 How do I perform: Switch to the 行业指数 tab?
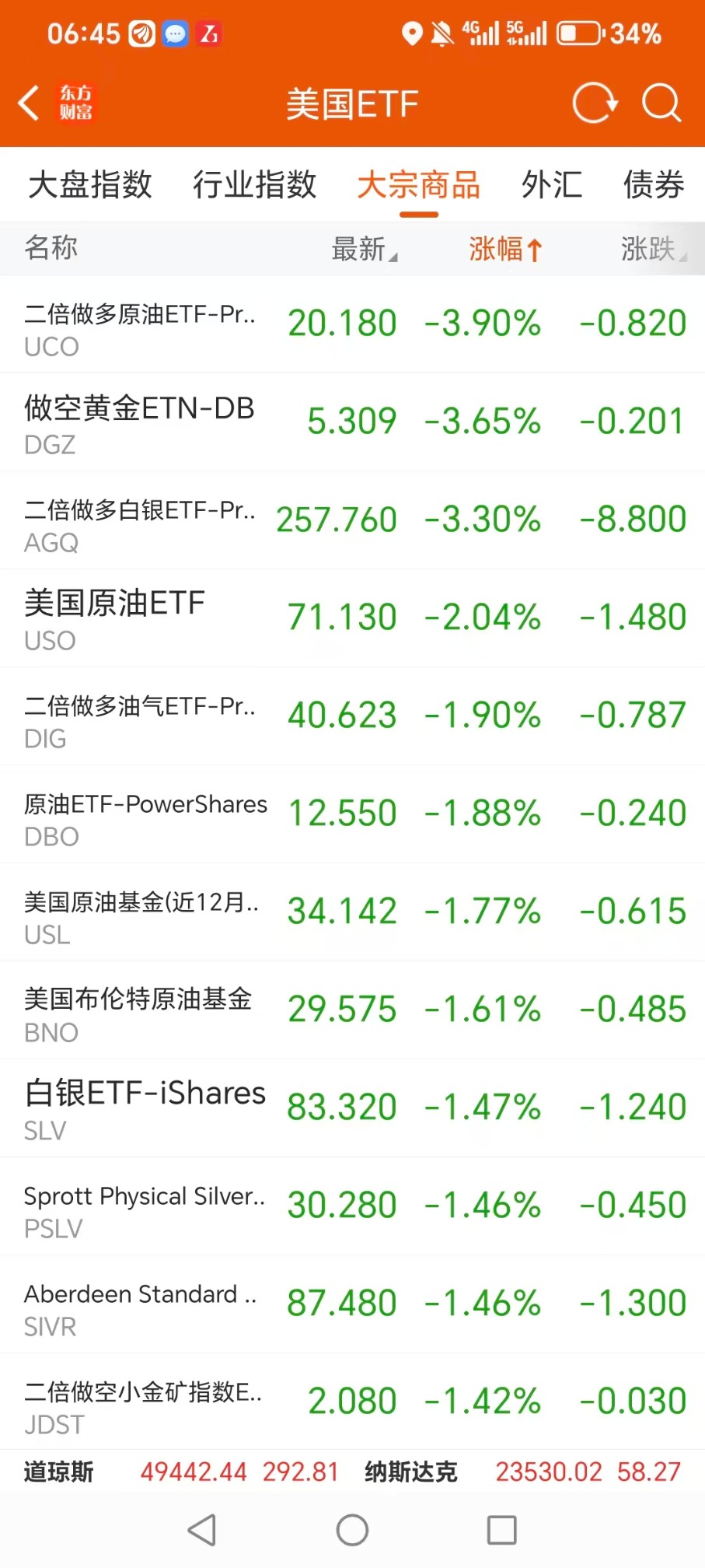tap(255, 185)
